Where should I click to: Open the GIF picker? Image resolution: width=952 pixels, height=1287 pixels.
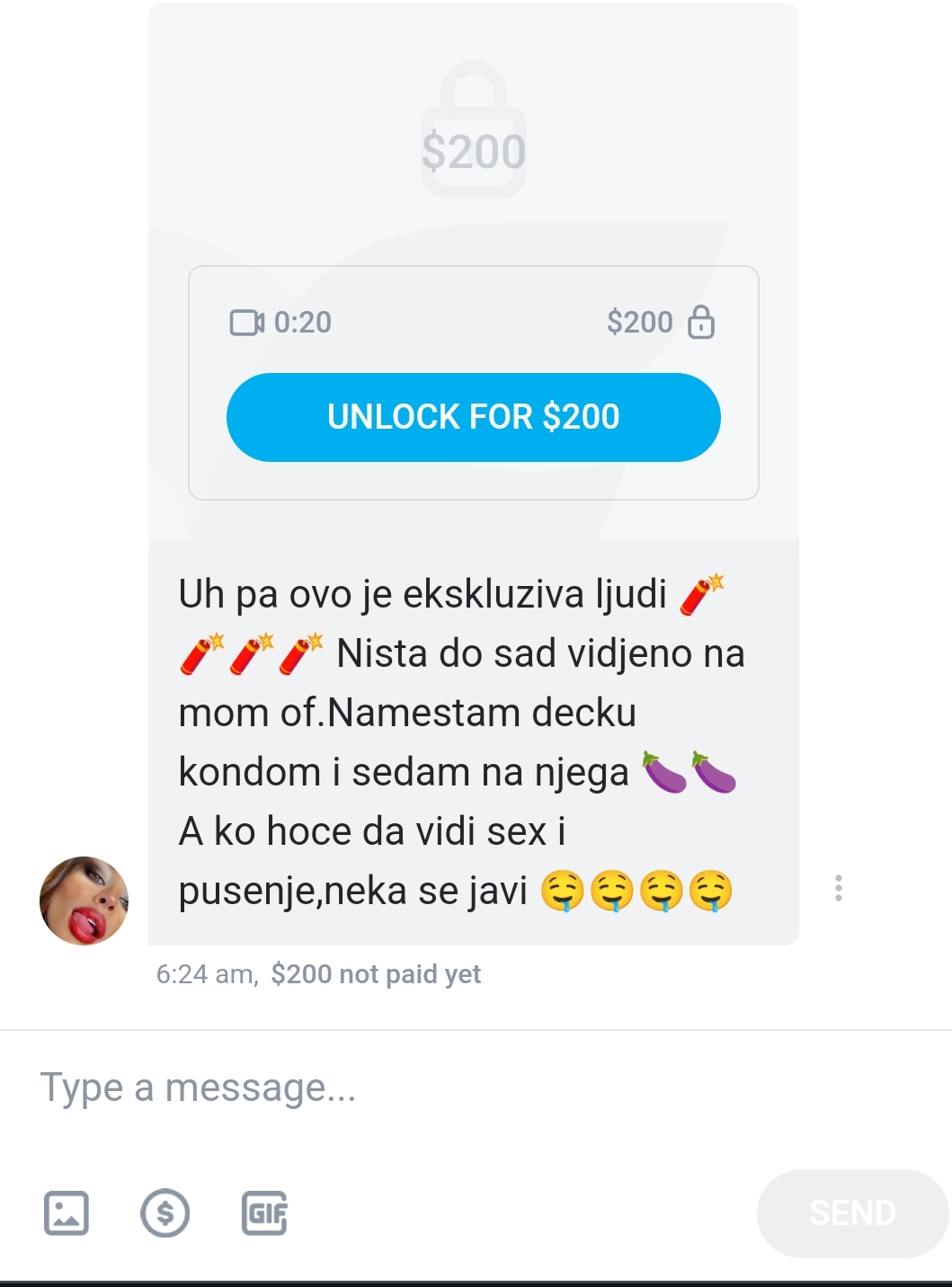(x=264, y=1212)
